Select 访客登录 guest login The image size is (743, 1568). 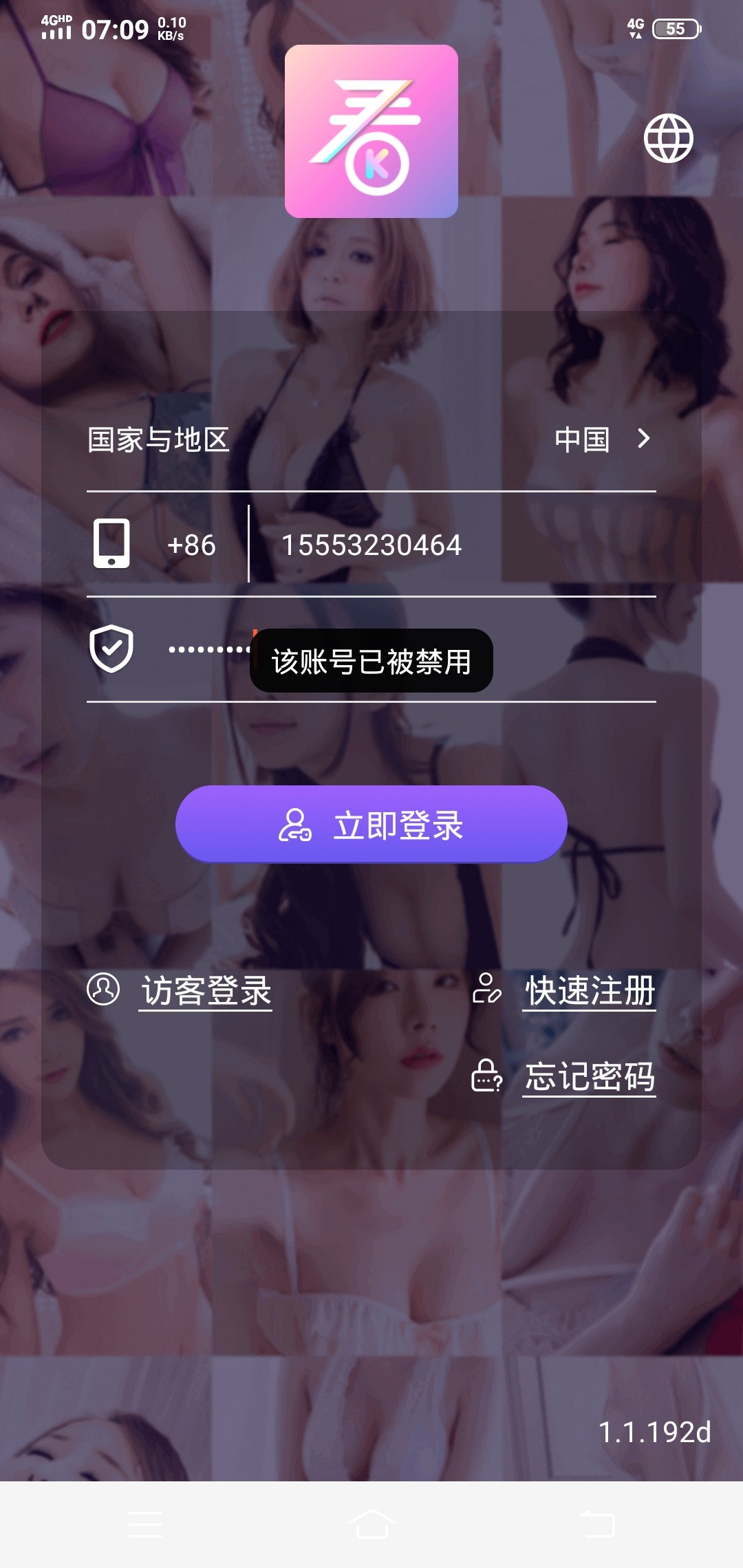pos(204,990)
